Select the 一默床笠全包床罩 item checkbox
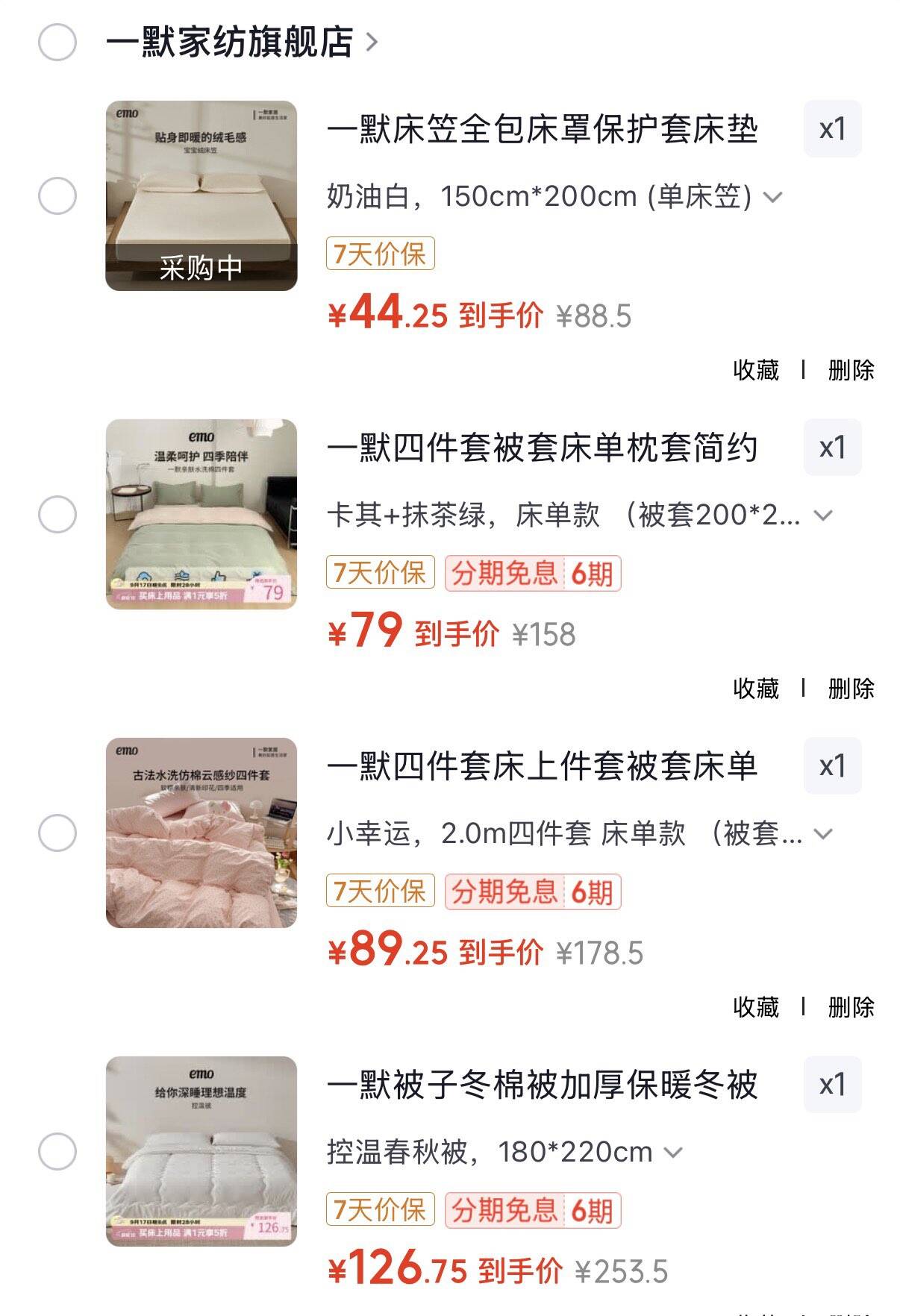This screenshot has width=900, height=1316. coord(57,196)
